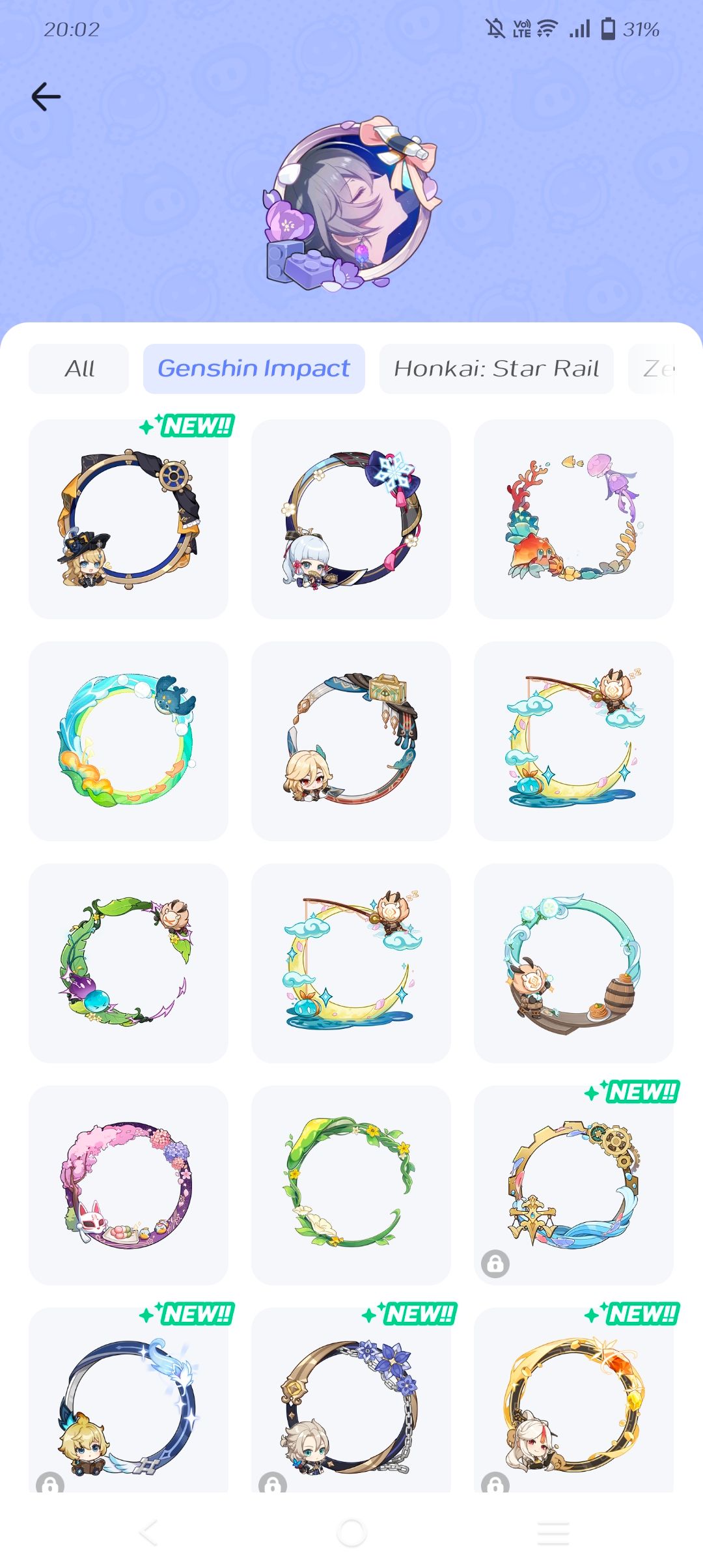The width and height of the screenshot is (703, 1568).
Task: Select the green vine frame with slimes
Action: (x=128, y=963)
